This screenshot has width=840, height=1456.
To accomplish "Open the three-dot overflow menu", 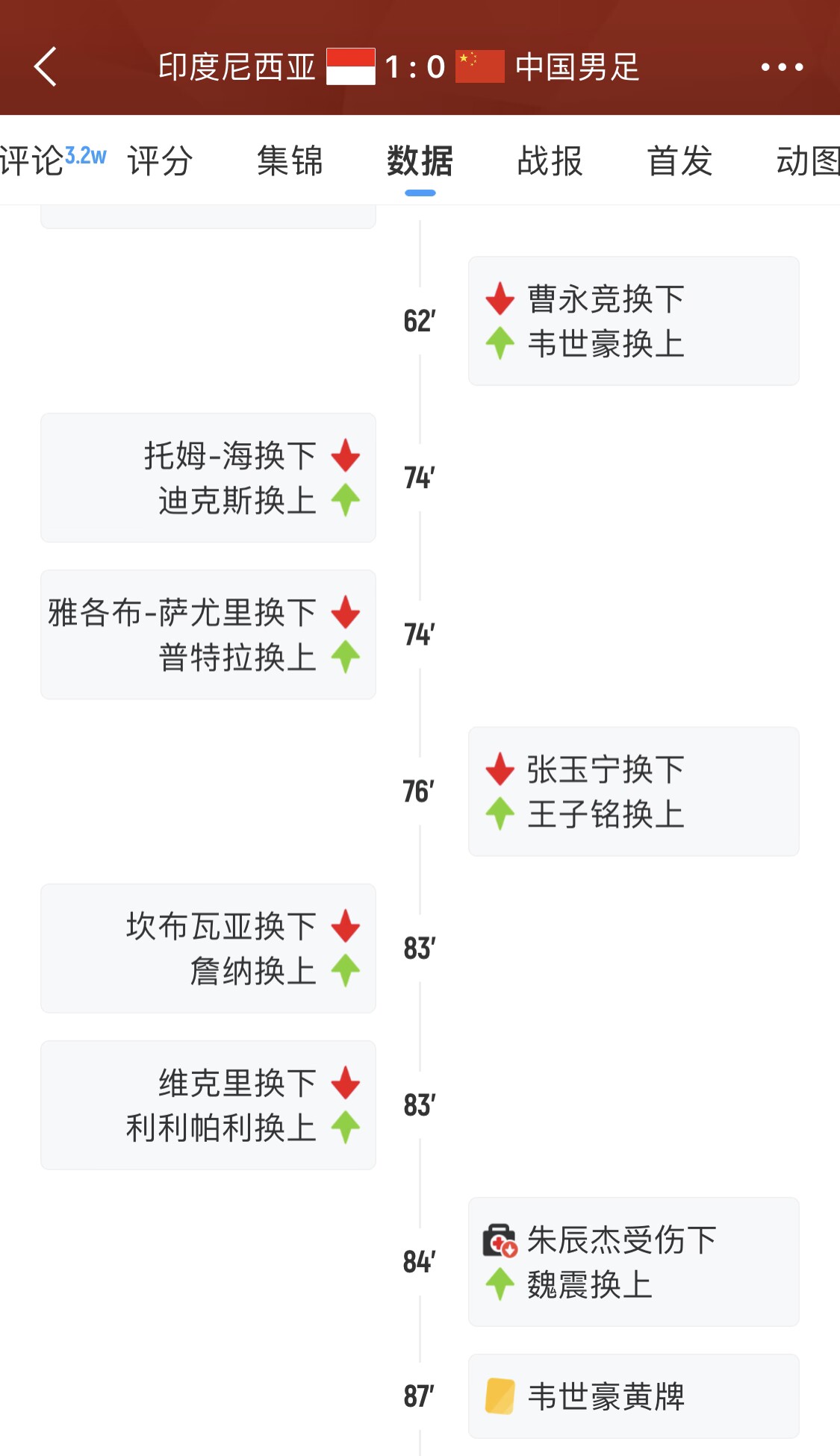I will click(782, 67).
